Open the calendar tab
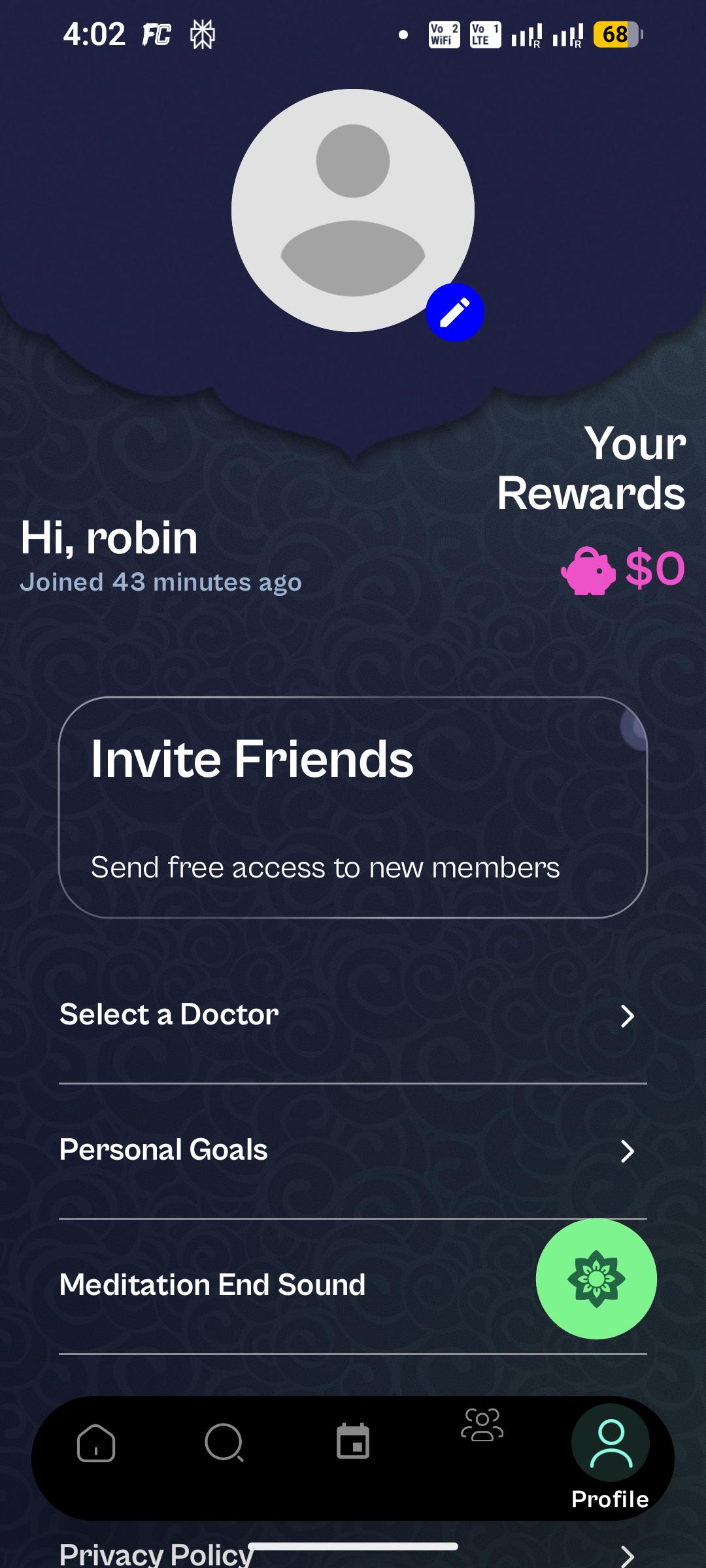706x1568 pixels. (x=353, y=1441)
